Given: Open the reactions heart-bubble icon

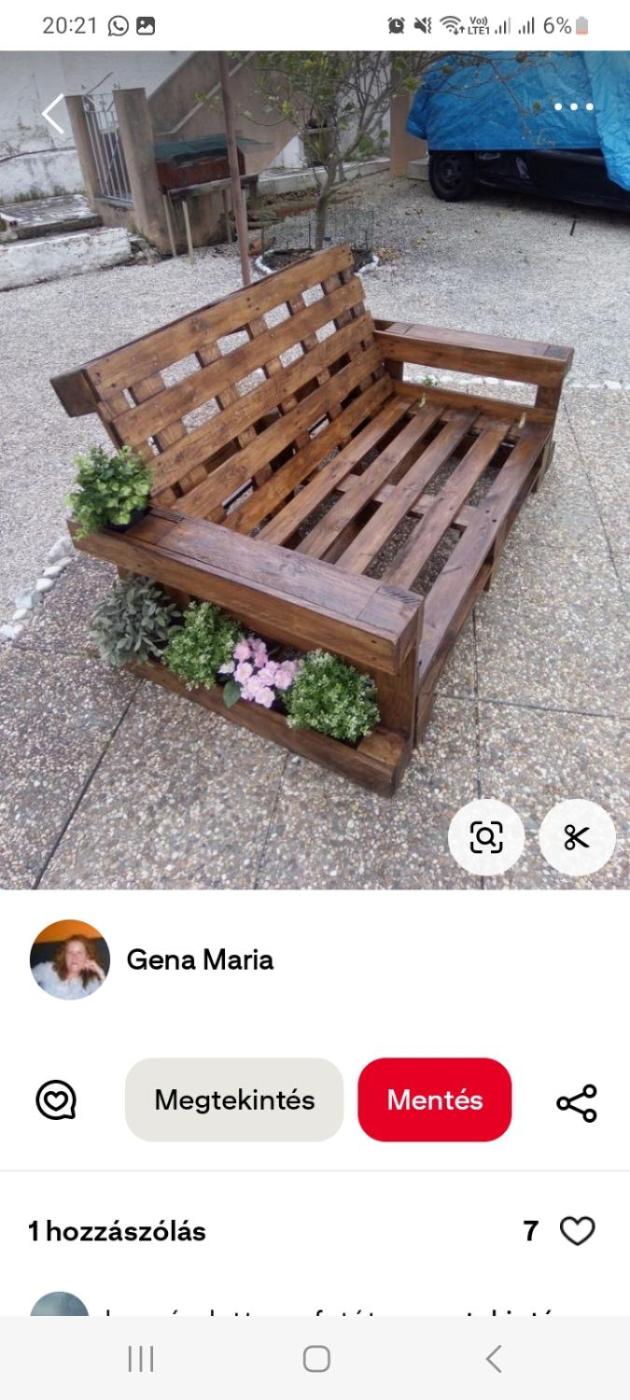Looking at the screenshot, I should click(56, 1100).
